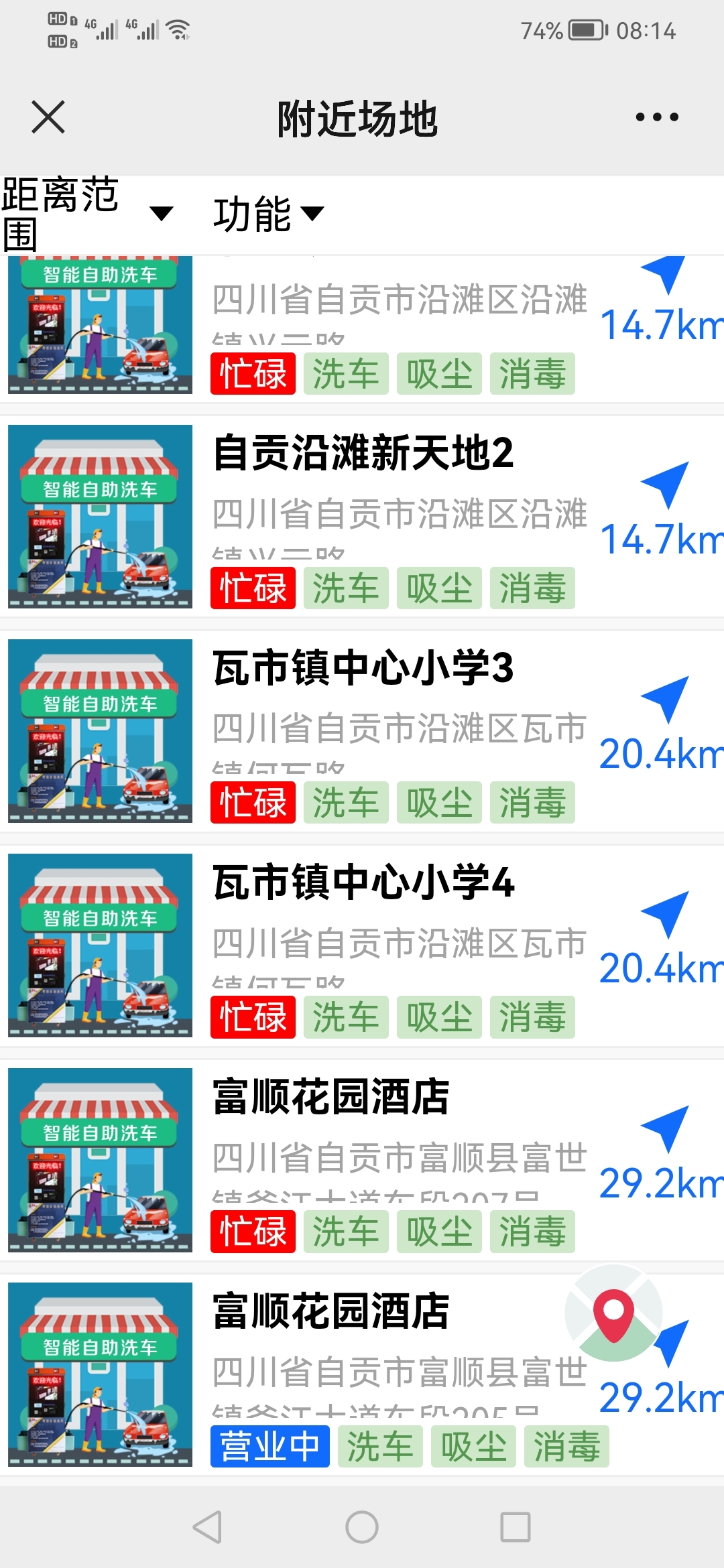Navigate to 瓦市镇中心小学3 via arrow icon
Screen dimensions: 724x1568
coord(665,698)
